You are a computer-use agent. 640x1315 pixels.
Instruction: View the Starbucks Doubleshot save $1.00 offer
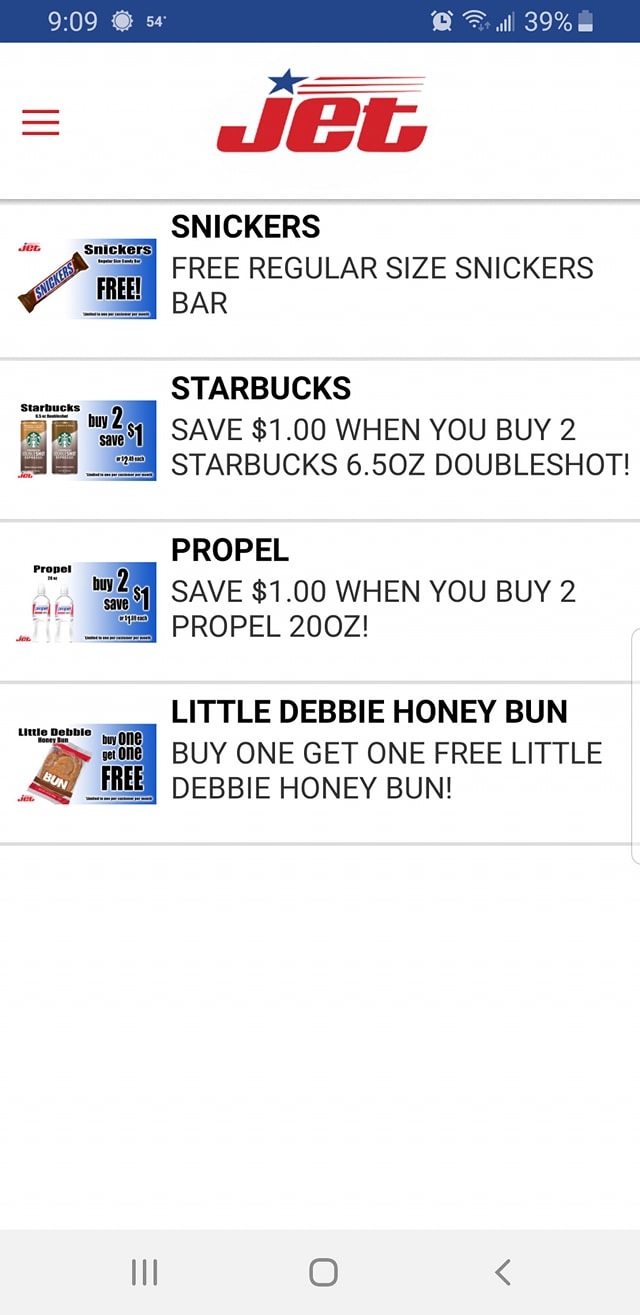point(320,440)
